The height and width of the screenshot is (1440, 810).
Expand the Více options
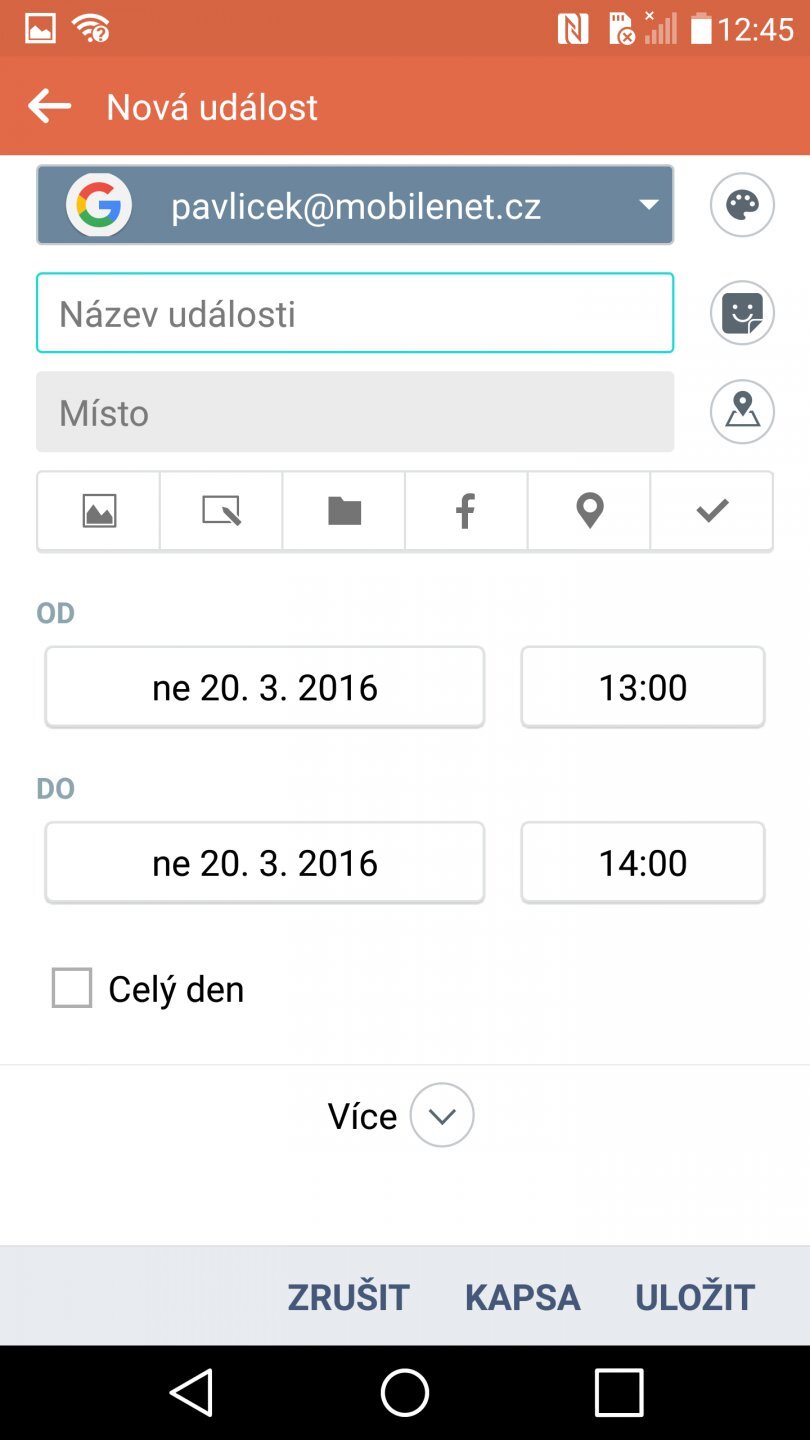[x=441, y=1115]
